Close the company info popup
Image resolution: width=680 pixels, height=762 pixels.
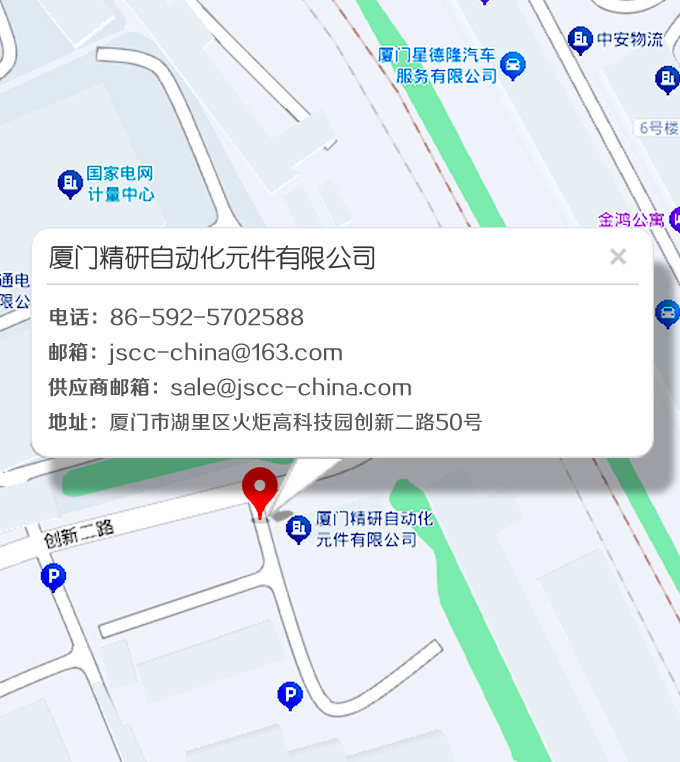[618, 257]
